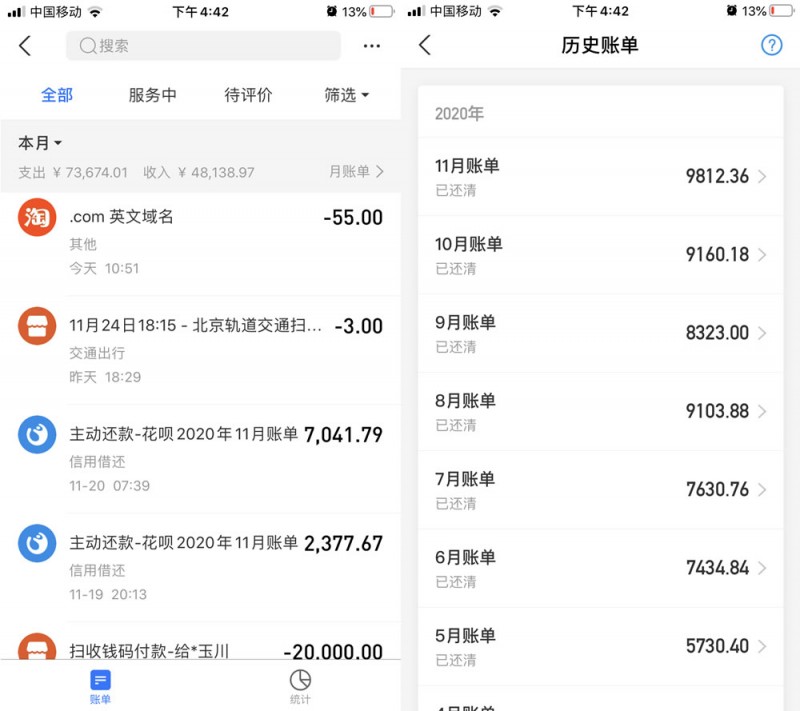Expand the 本月 month selector

point(40,144)
